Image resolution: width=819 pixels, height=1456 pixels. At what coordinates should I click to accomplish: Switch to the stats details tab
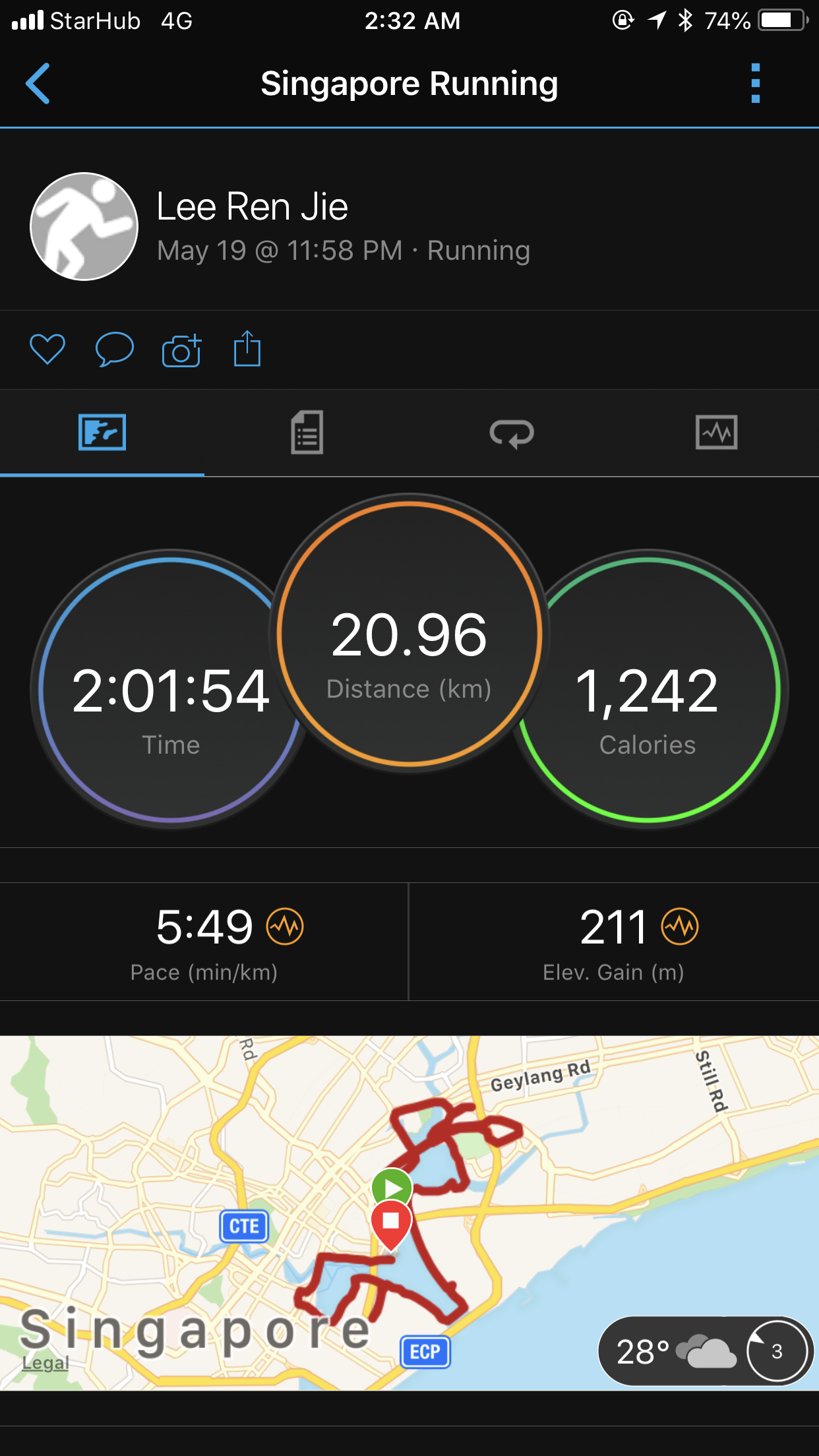(x=307, y=433)
